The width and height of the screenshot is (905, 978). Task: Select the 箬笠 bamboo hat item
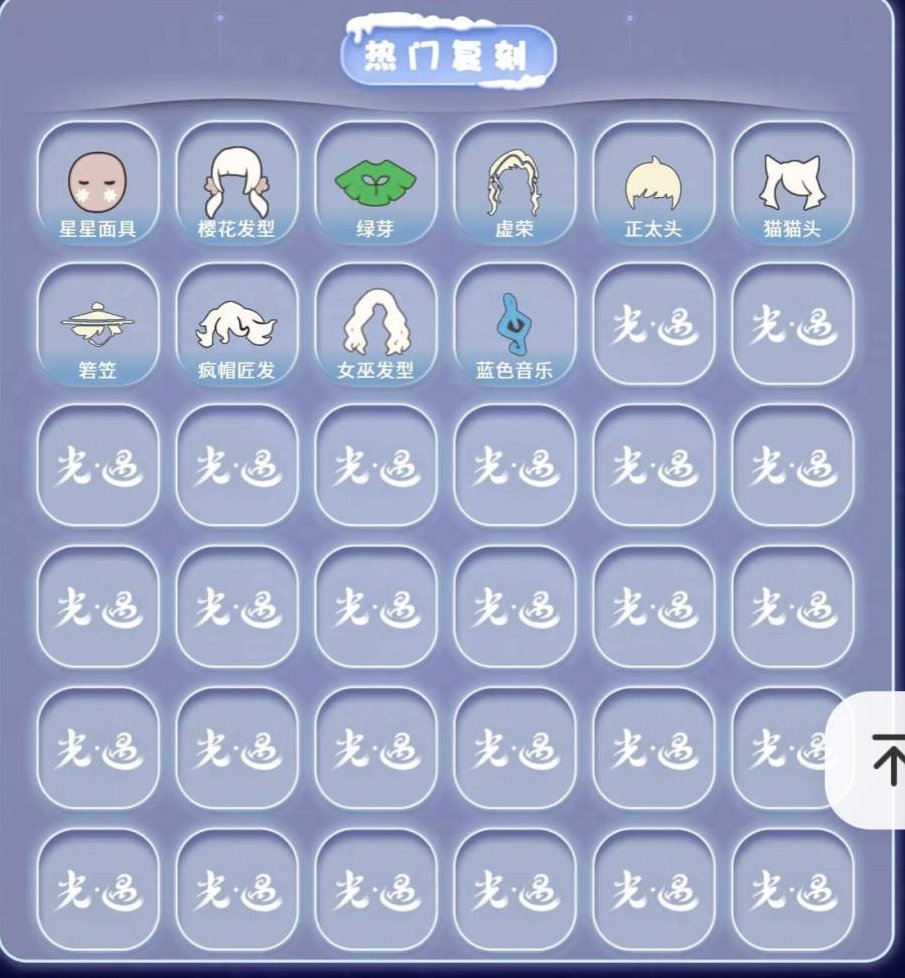(x=97, y=322)
